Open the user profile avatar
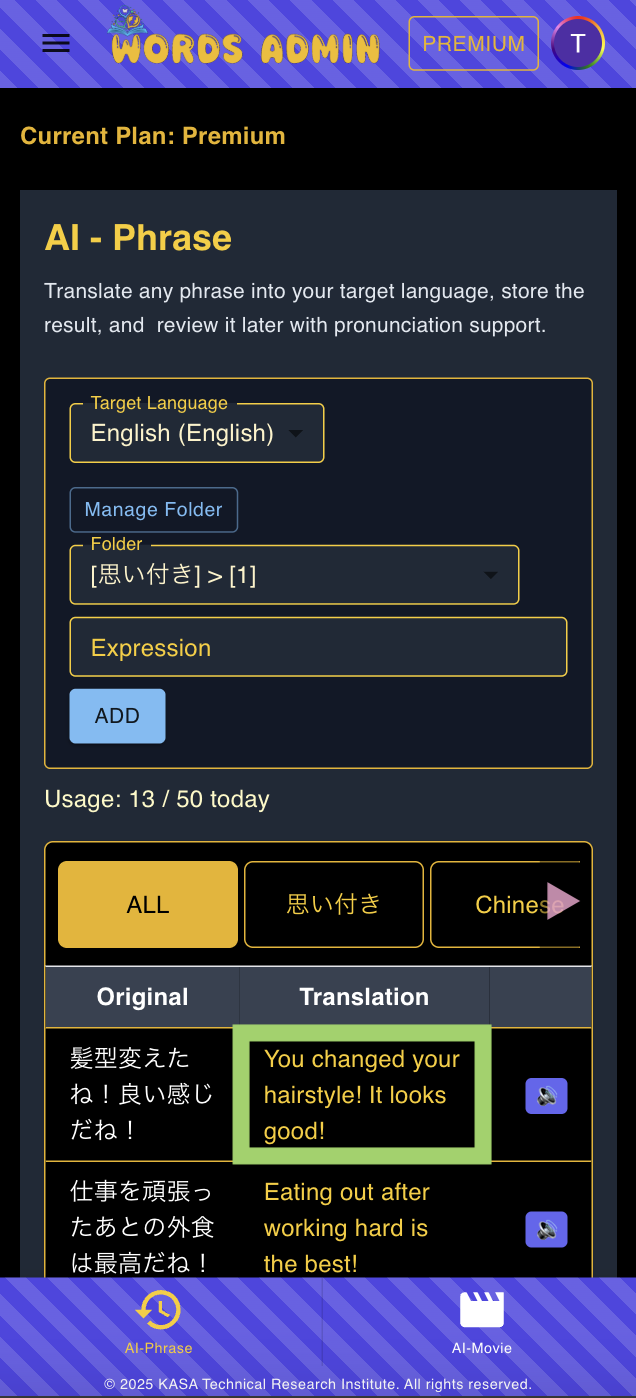The width and height of the screenshot is (636, 1398). coord(577,44)
